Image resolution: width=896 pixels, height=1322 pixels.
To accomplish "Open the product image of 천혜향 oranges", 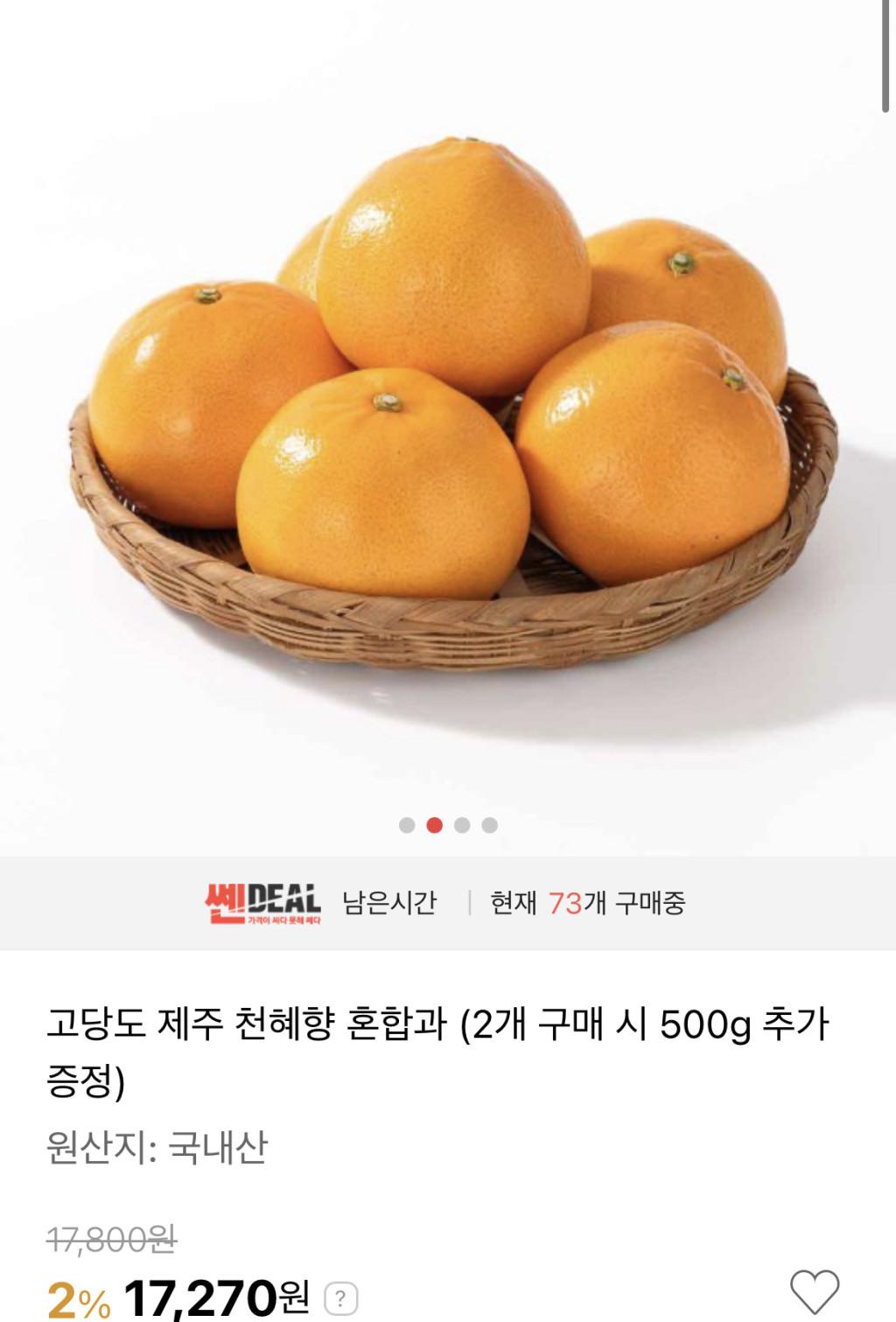I will (x=448, y=411).
